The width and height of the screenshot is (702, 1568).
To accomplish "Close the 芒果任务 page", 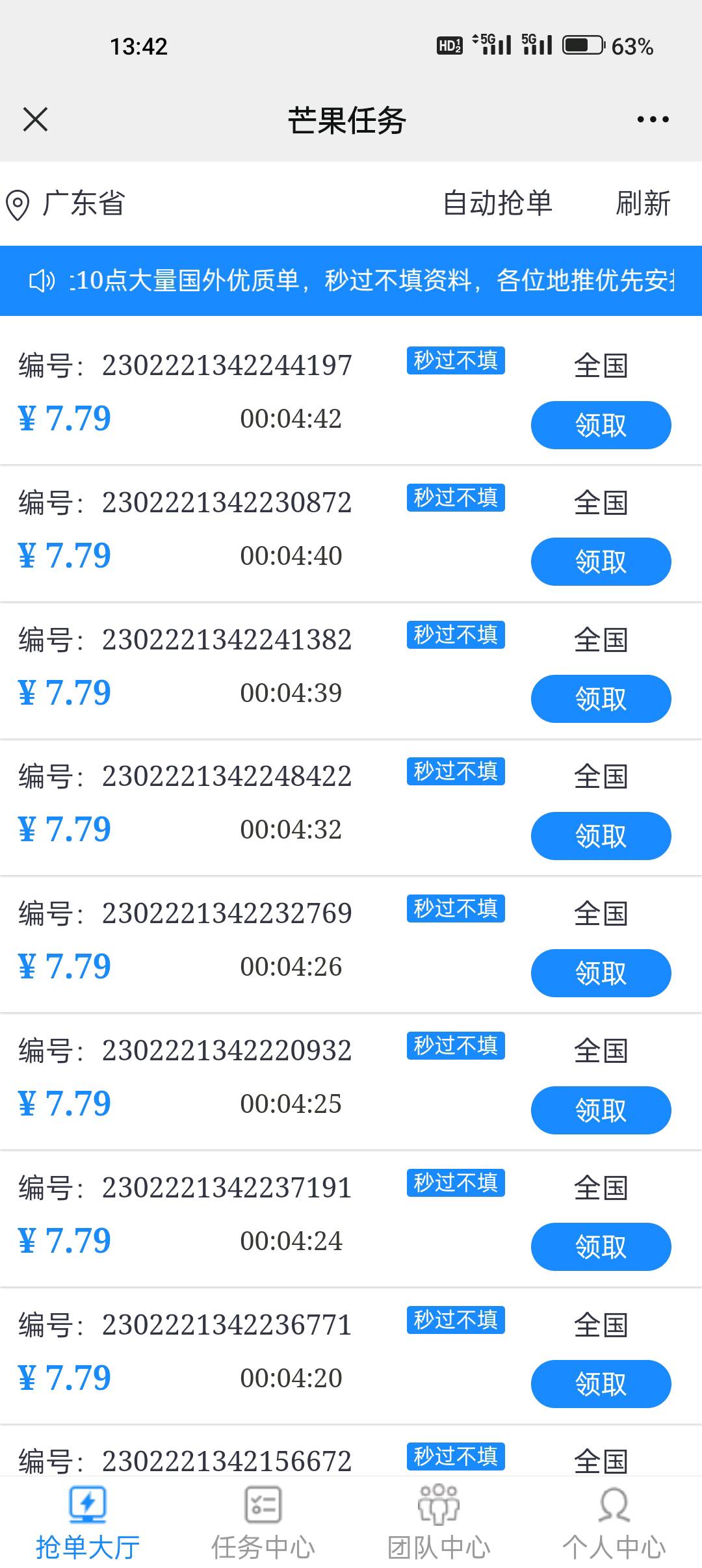I will pyautogui.click(x=35, y=120).
